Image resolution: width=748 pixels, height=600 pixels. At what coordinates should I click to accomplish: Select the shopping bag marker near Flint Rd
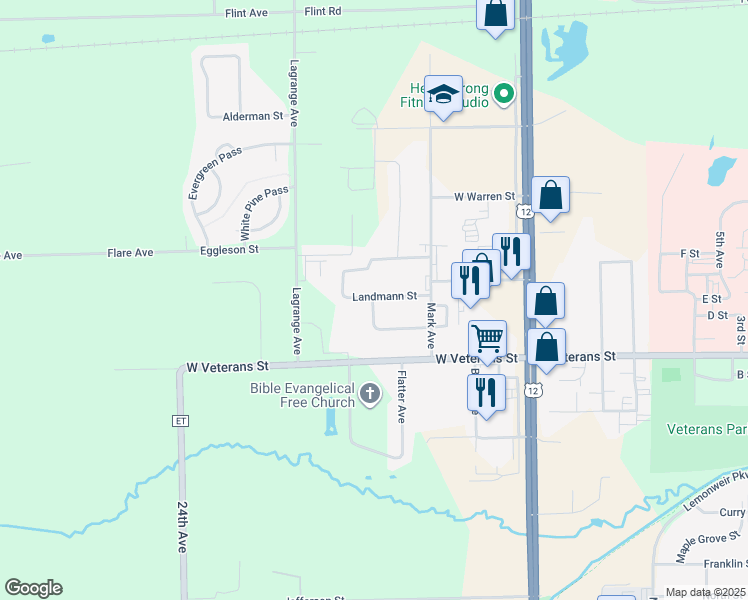(x=496, y=16)
